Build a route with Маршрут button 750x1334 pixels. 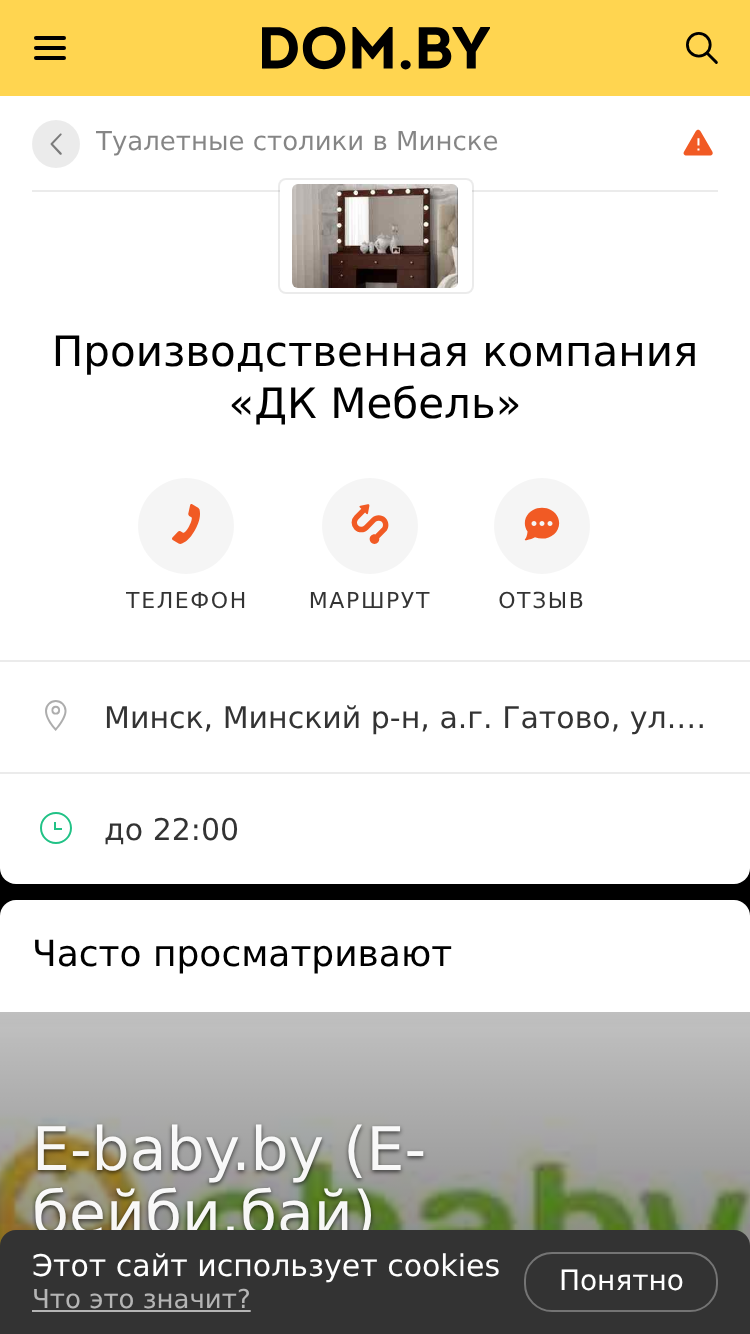(370, 545)
